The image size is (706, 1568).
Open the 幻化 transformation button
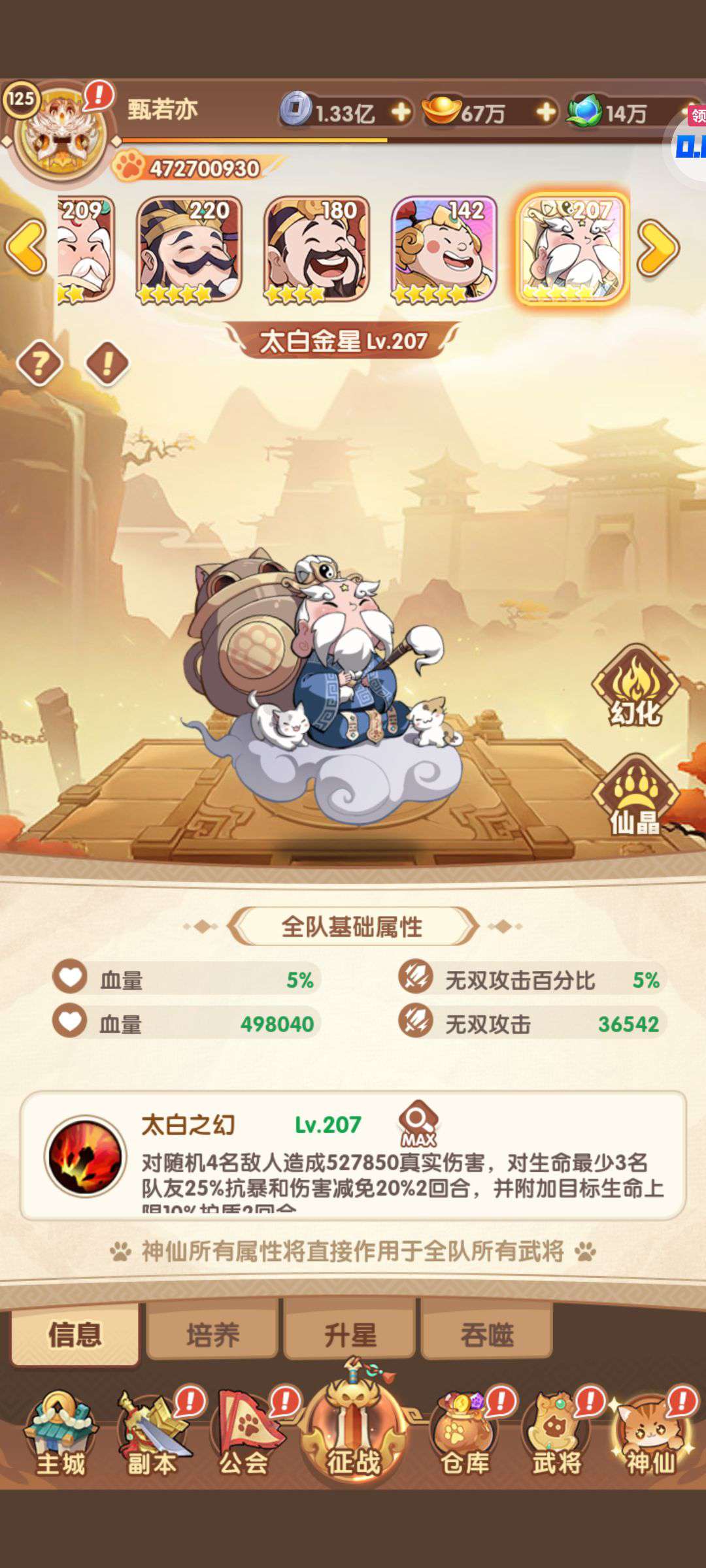(x=635, y=686)
